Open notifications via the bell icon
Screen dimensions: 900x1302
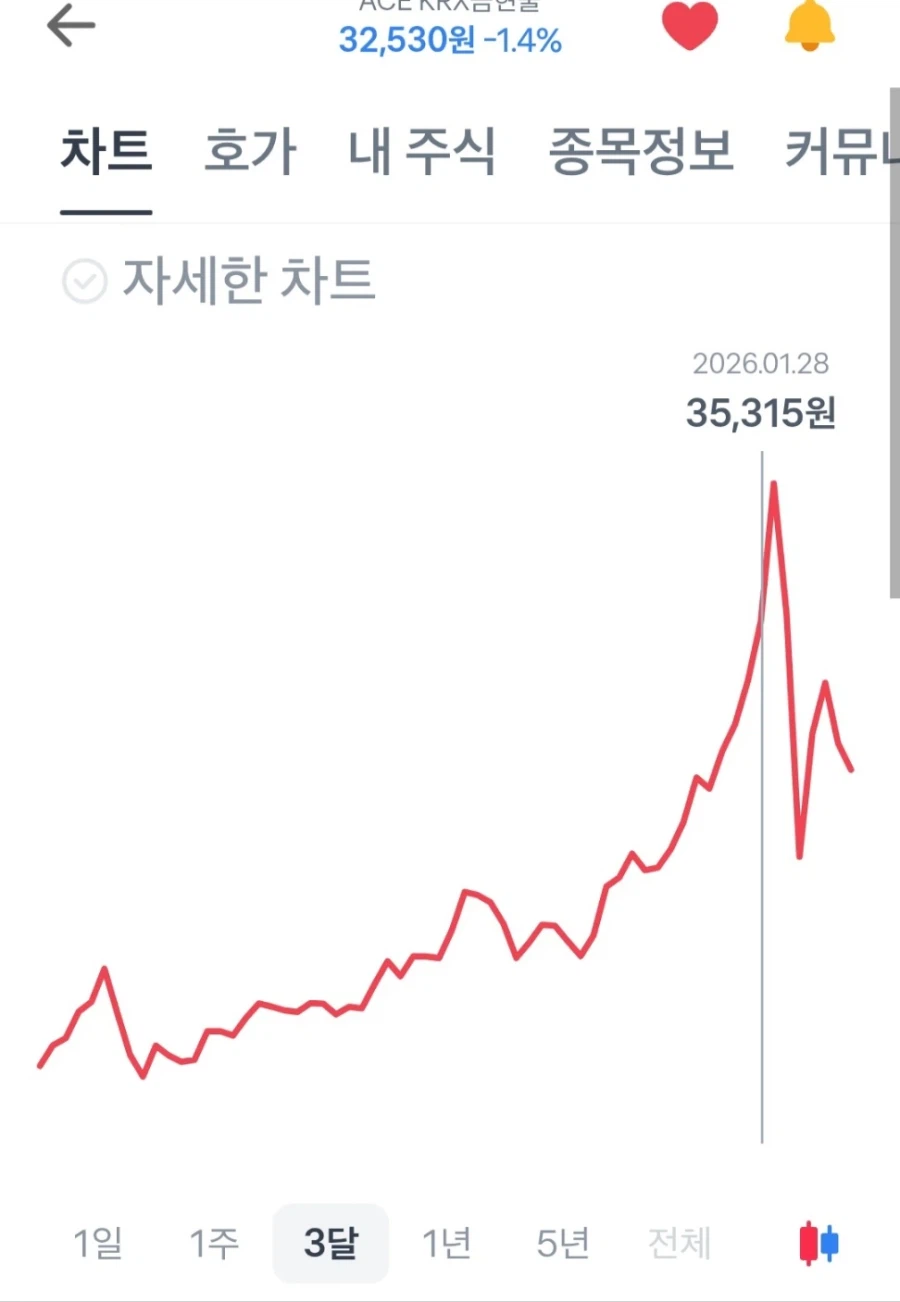810,27
